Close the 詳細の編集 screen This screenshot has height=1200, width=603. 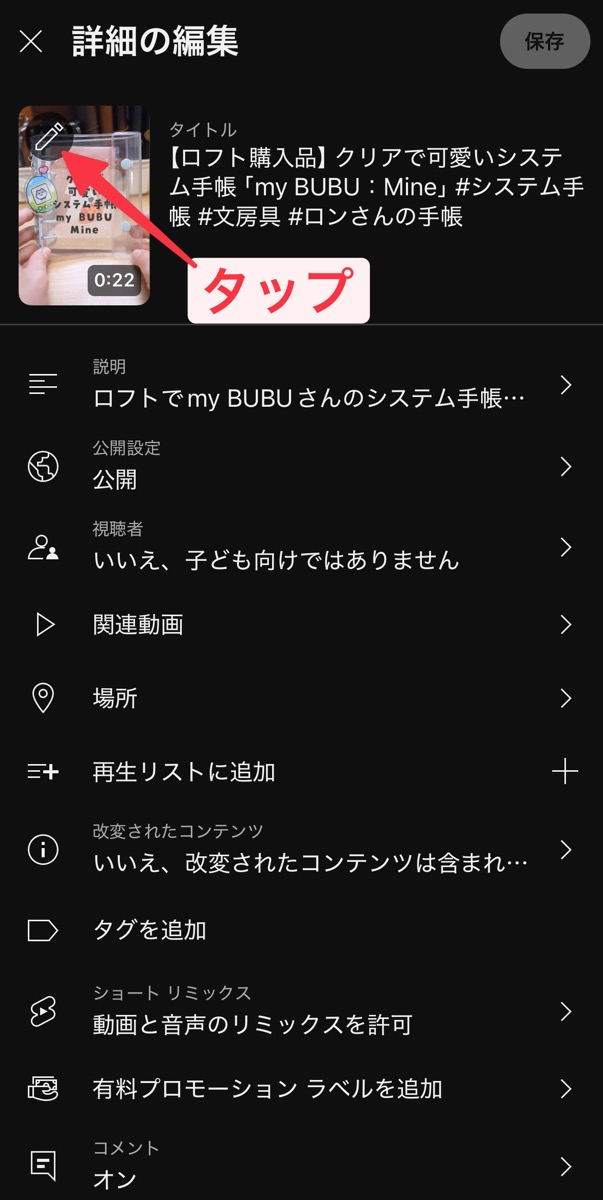pos(31,42)
